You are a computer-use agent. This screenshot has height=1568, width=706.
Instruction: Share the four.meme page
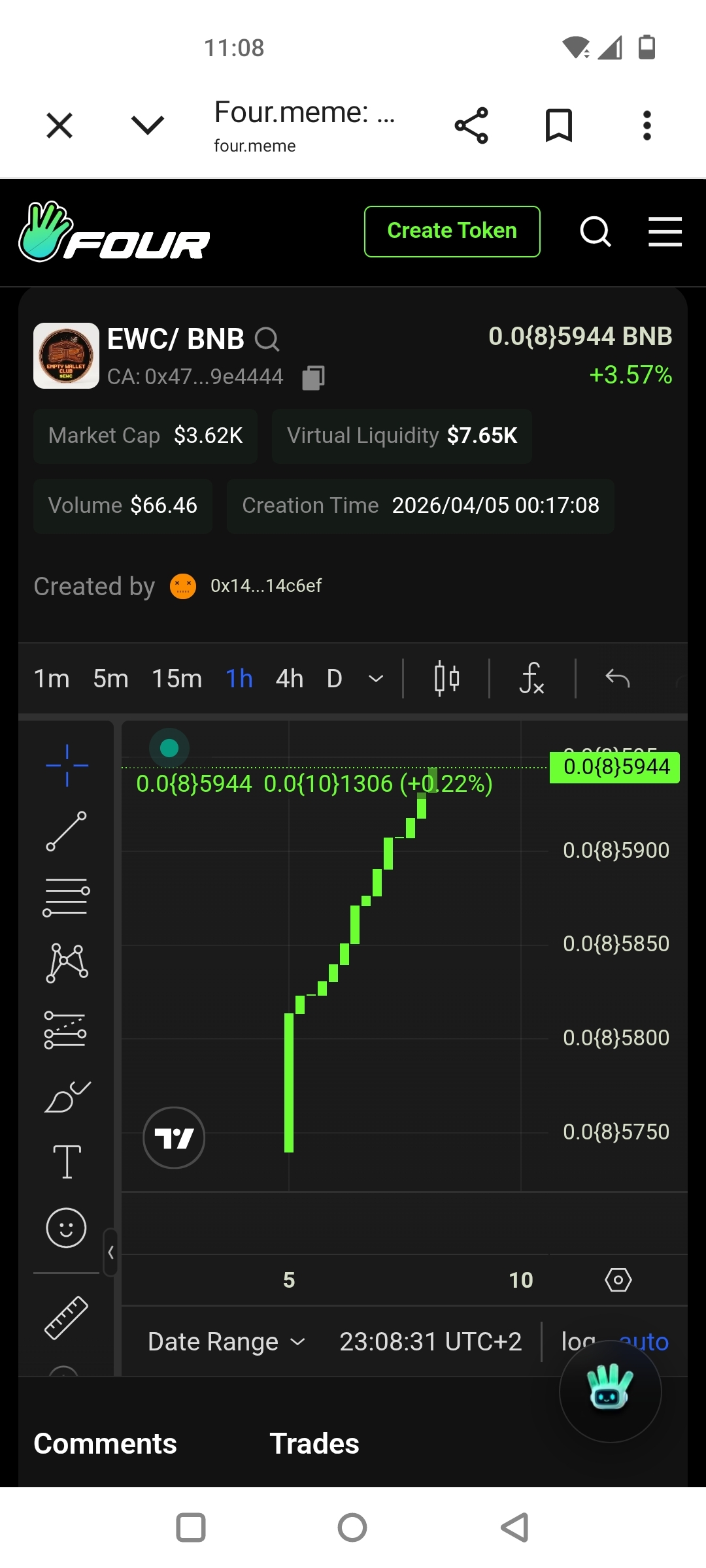click(471, 125)
